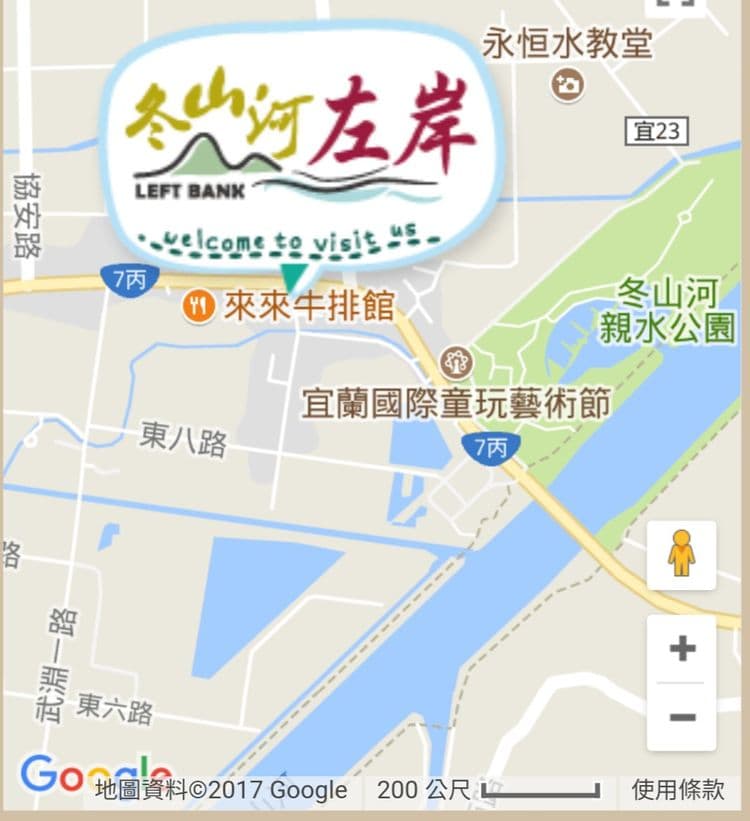The width and height of the screenshot is (750, 821).
Task: Zoom in on the map
Action: [682, 648]
